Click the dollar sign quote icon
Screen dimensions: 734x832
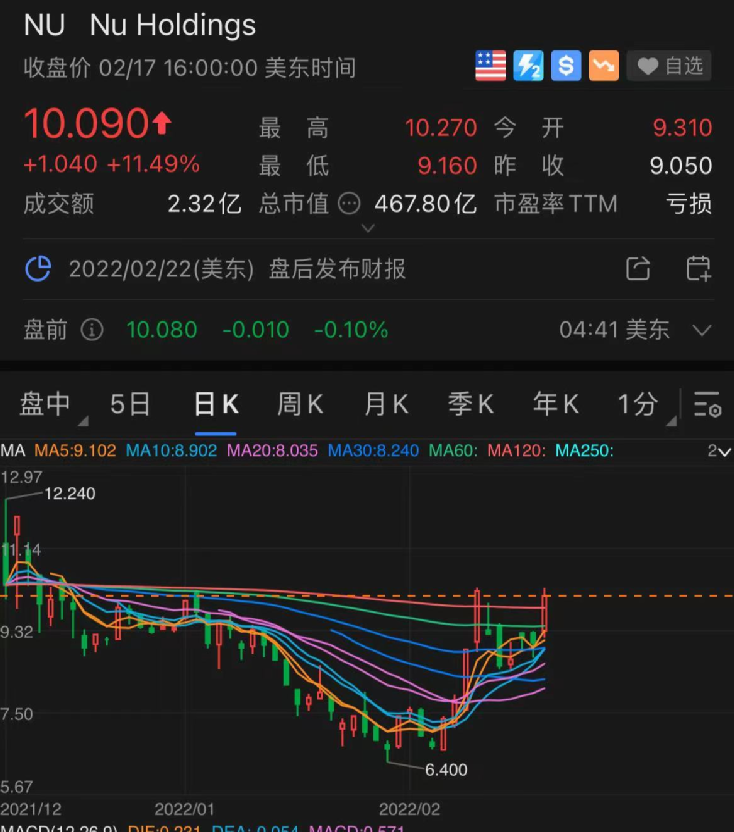click(566, 66)
